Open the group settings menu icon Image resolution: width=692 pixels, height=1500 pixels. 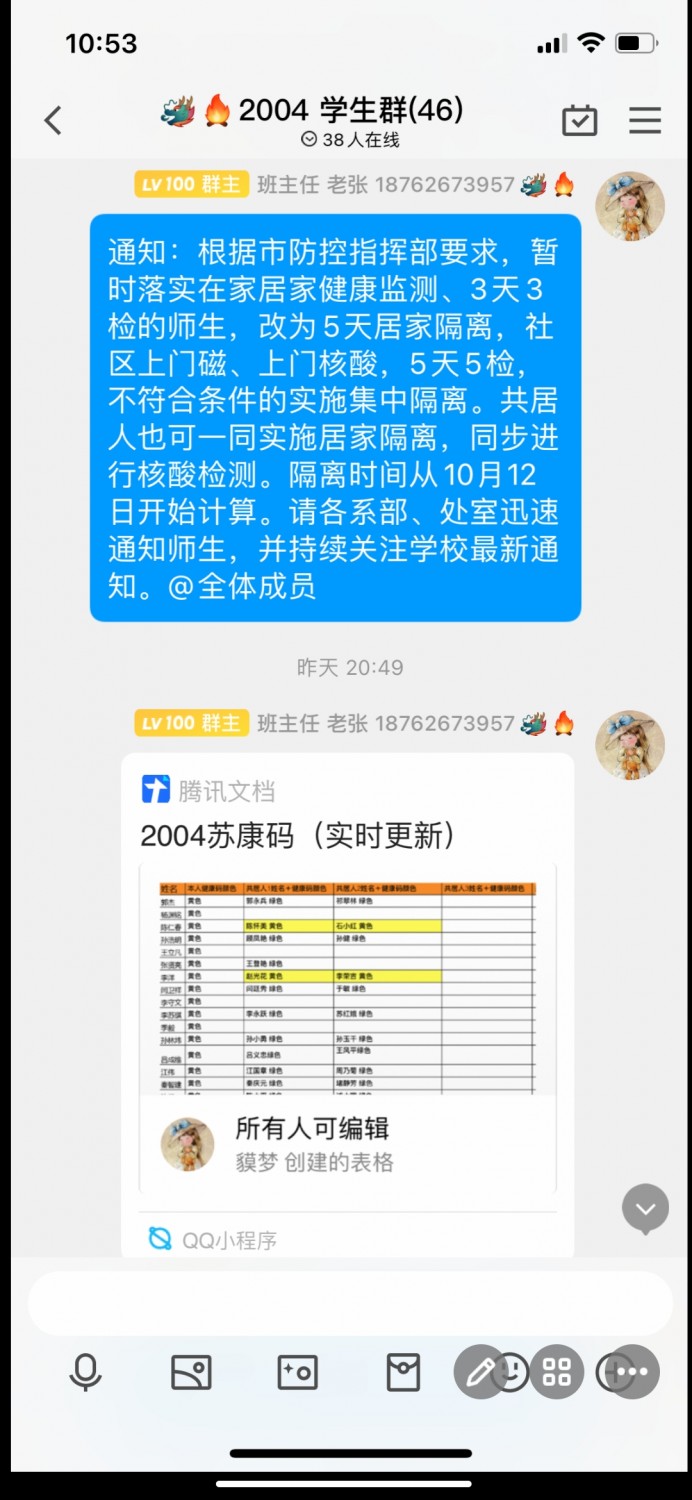click(x=645, y=121)
